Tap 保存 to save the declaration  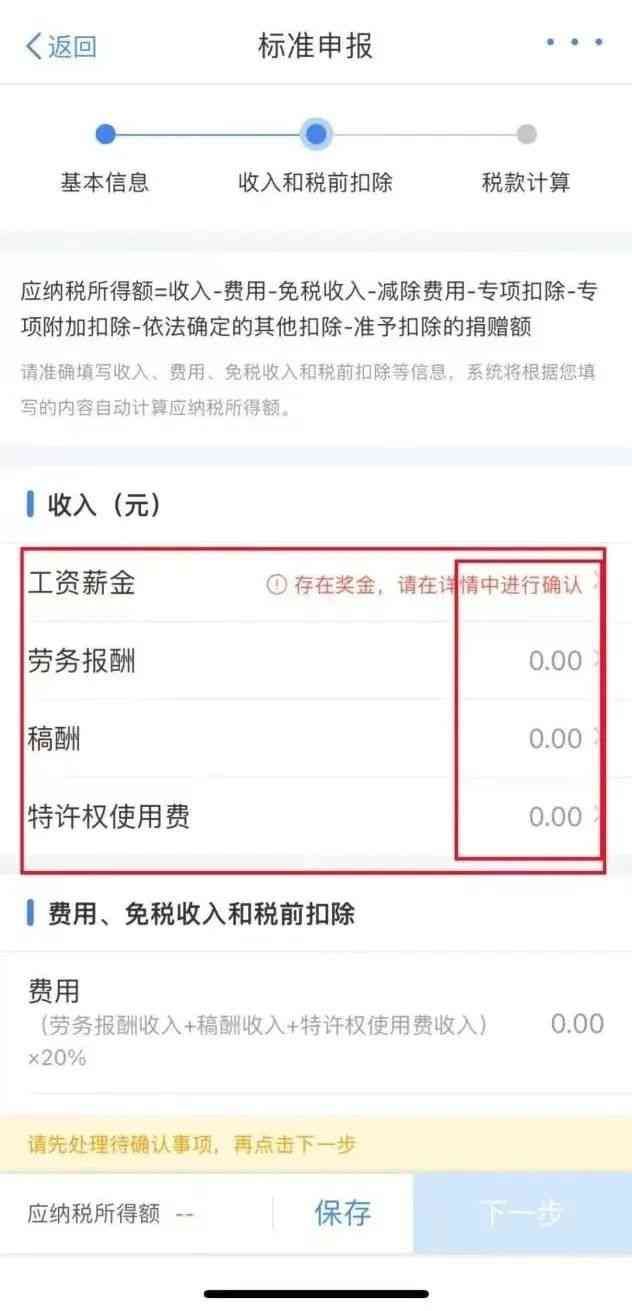pos(342,1213)
